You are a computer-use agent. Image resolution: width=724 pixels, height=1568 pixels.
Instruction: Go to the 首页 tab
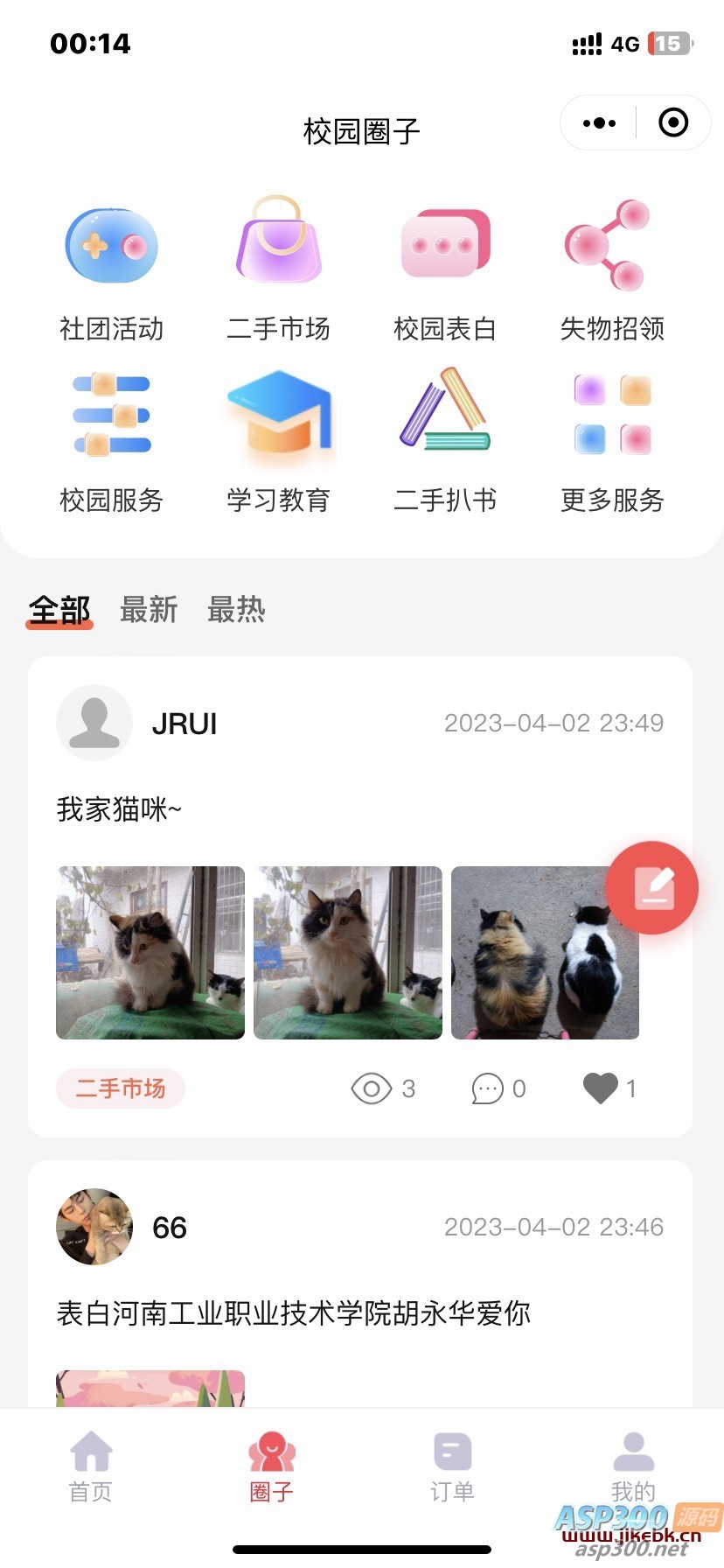pyautogui.click(x=91, y=1466)
